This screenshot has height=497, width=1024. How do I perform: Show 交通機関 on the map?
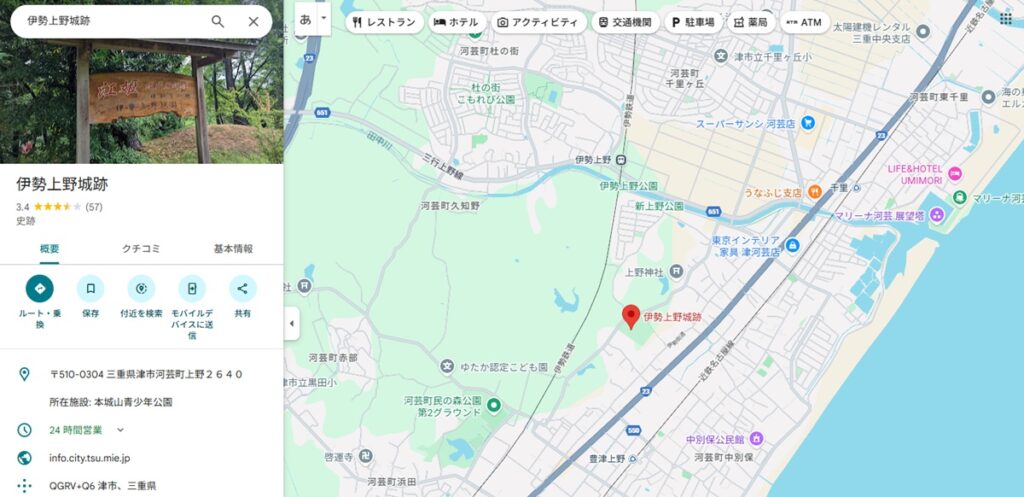point(625,22)
